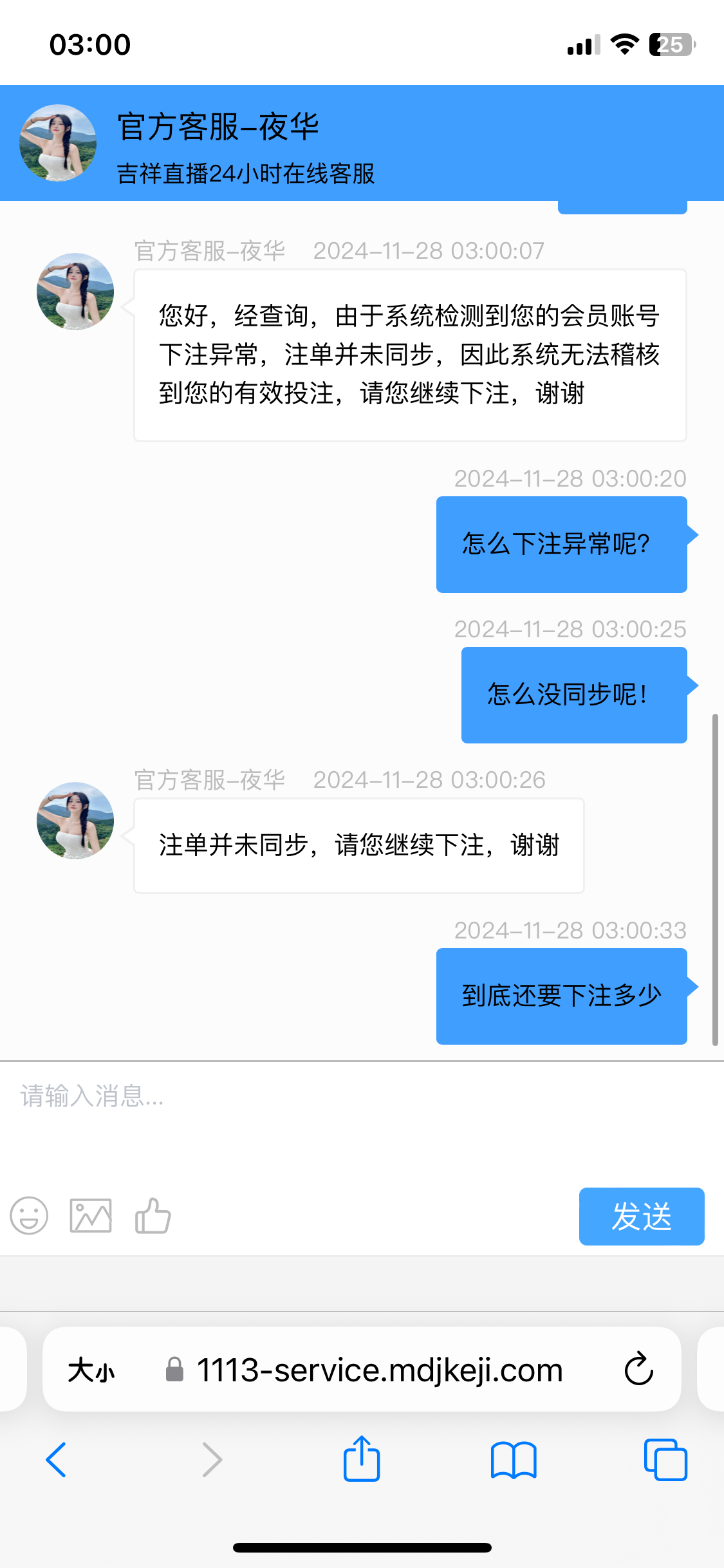
Task: Tap the thumbs-up icon to send a like
Action: point(152,1215)
